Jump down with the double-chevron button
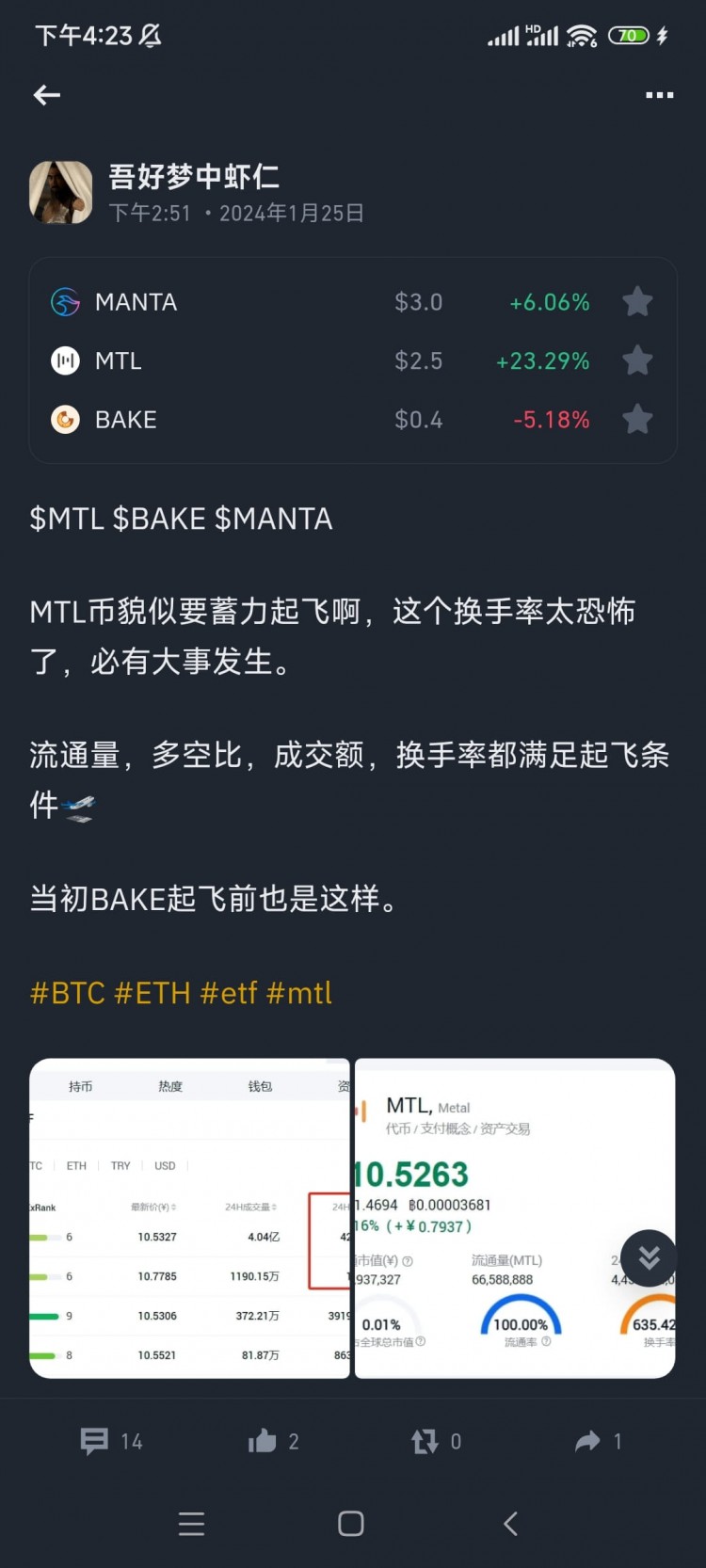The height and width of the screenshot is (1568, 706). coord(649,1257)
